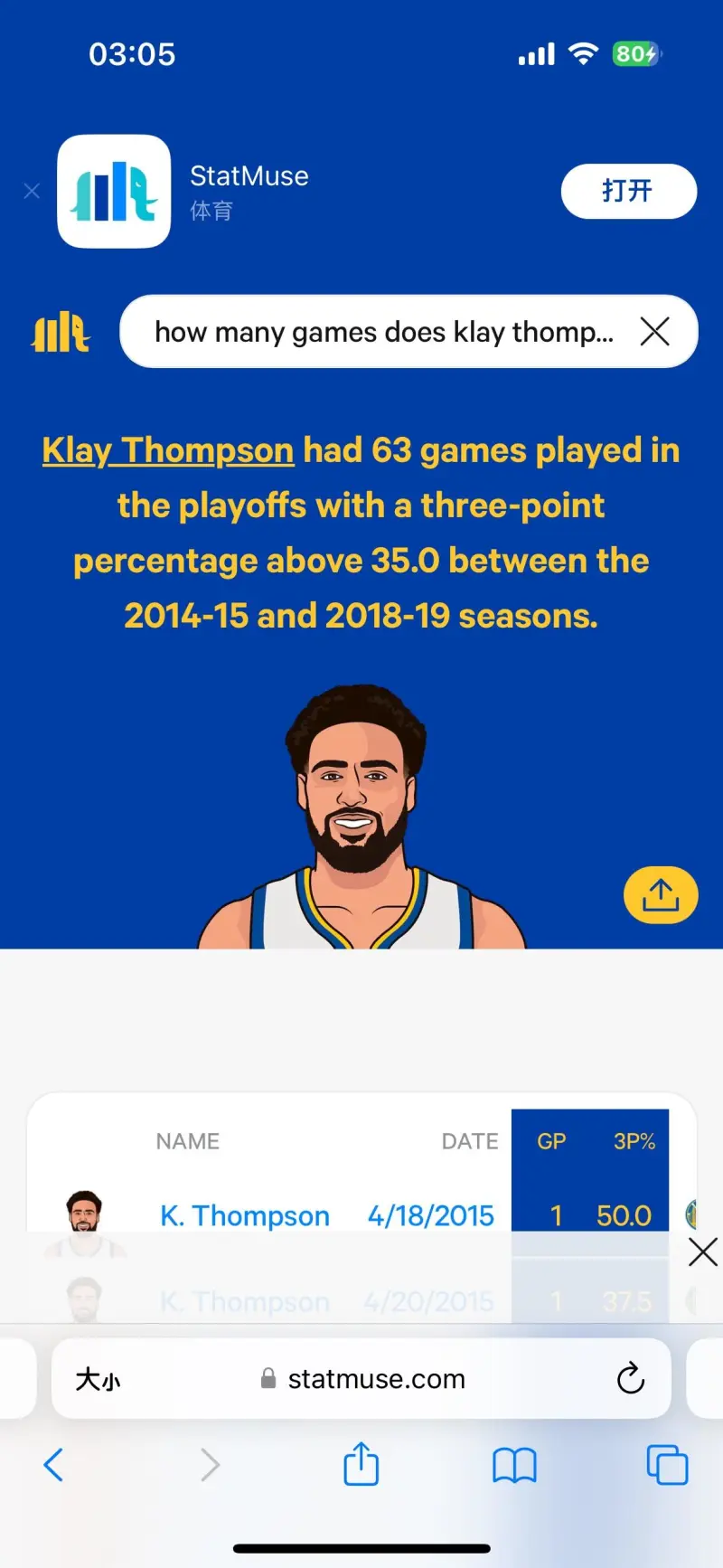The width and height of the screenshot is (723, 1568).
Task: Show all open Safari tabs
Action: click(667, 1465)
